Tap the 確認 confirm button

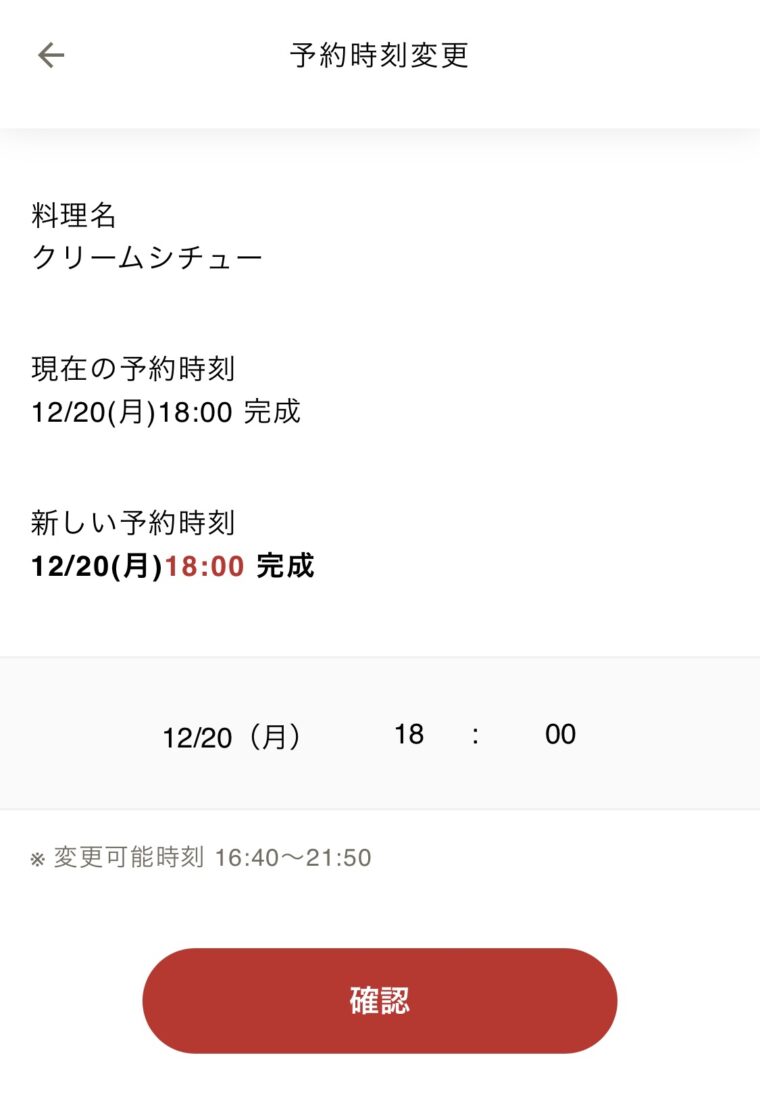coord(380,1000)
